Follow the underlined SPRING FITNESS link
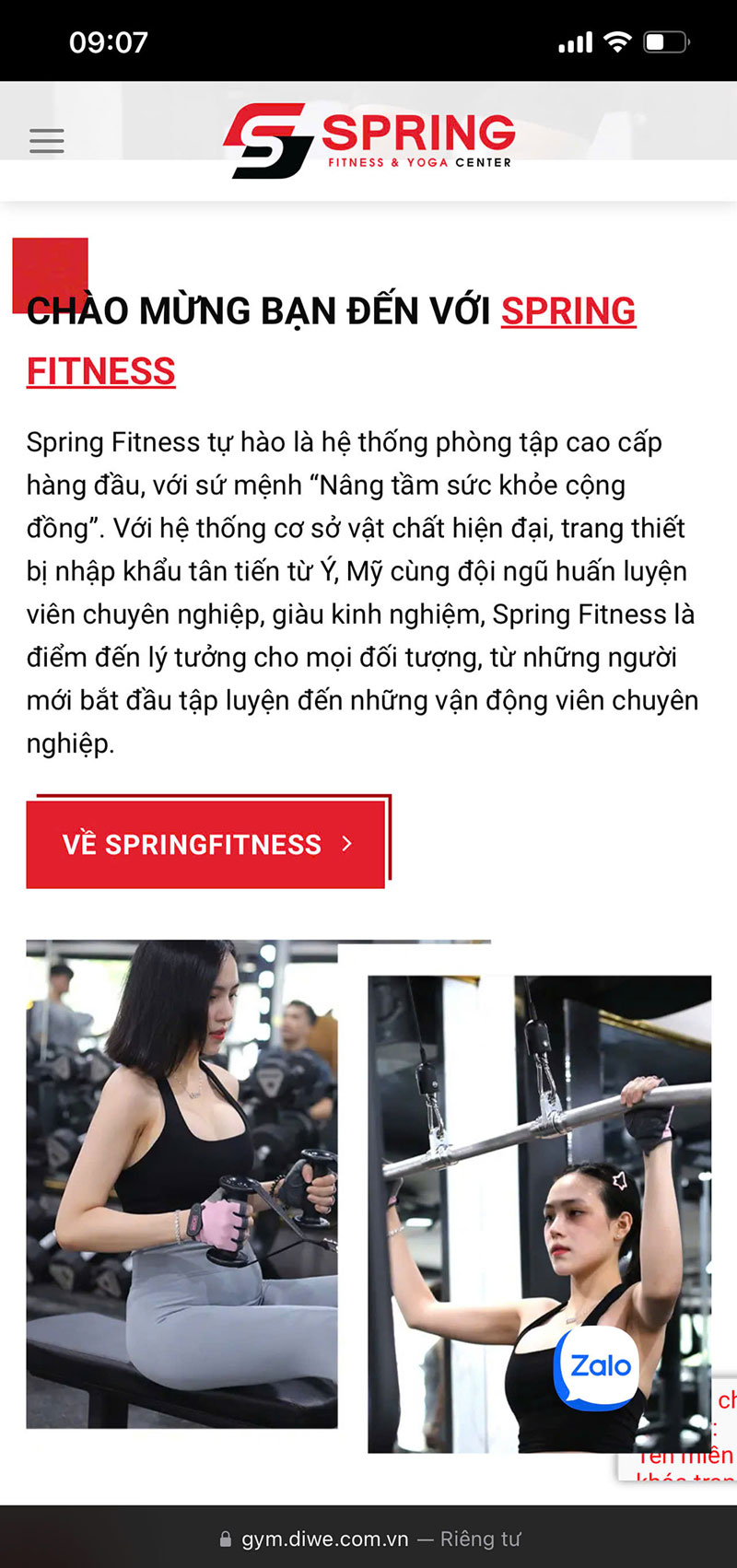Image resolution: width=737 pixels, height=1568 pixels. click(x=567, y=311)
